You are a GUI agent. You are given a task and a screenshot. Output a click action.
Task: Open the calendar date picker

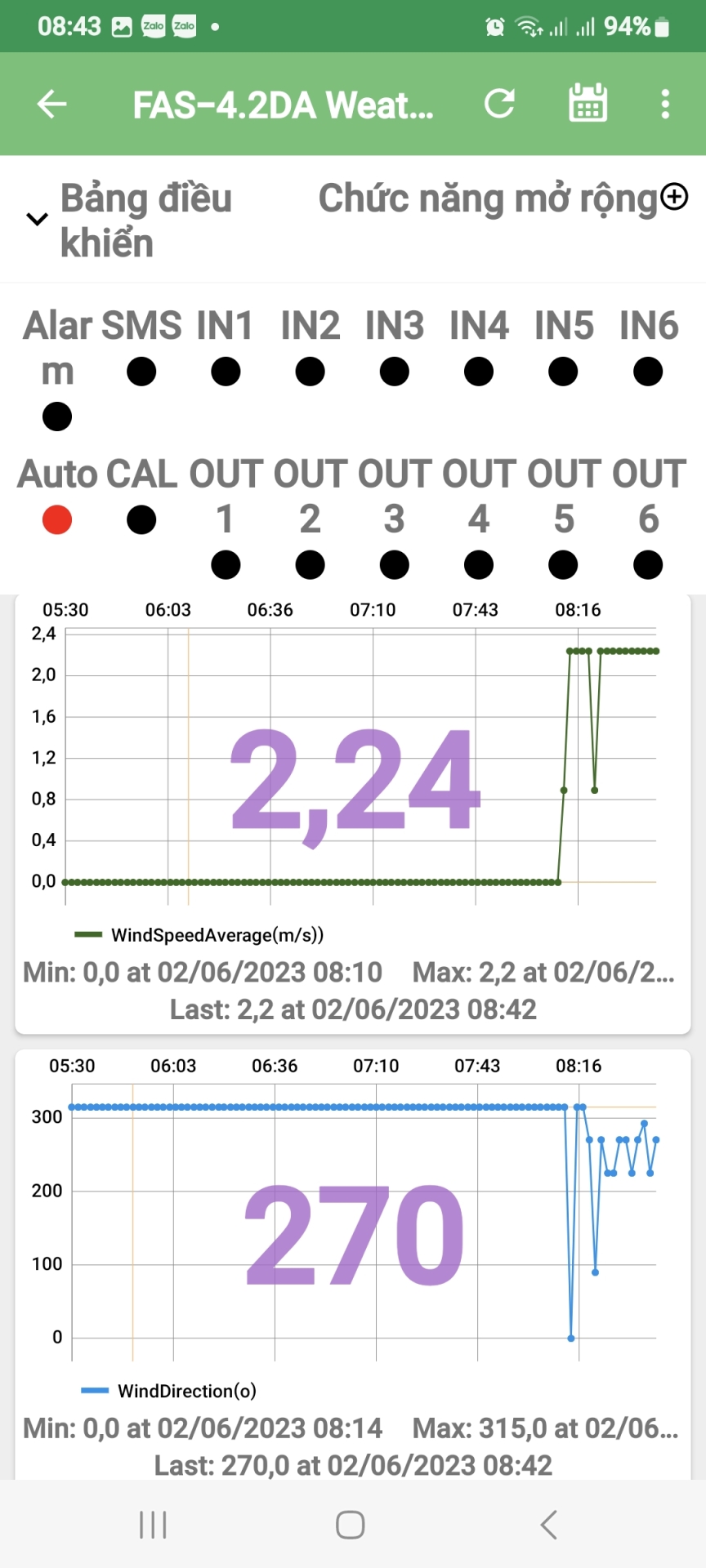(x=588, y=104)
